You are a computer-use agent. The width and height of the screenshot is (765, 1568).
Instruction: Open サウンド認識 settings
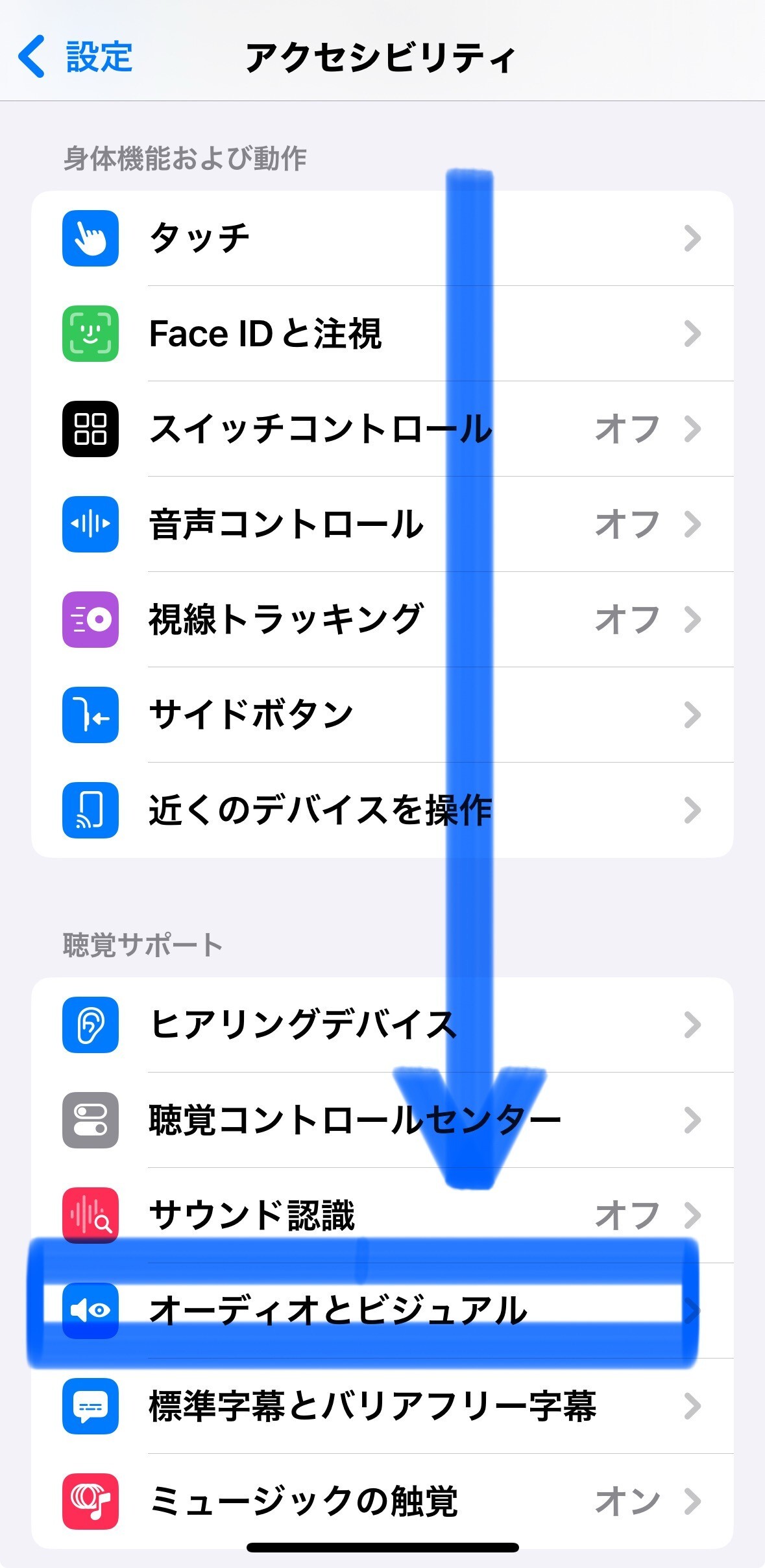382,1215
